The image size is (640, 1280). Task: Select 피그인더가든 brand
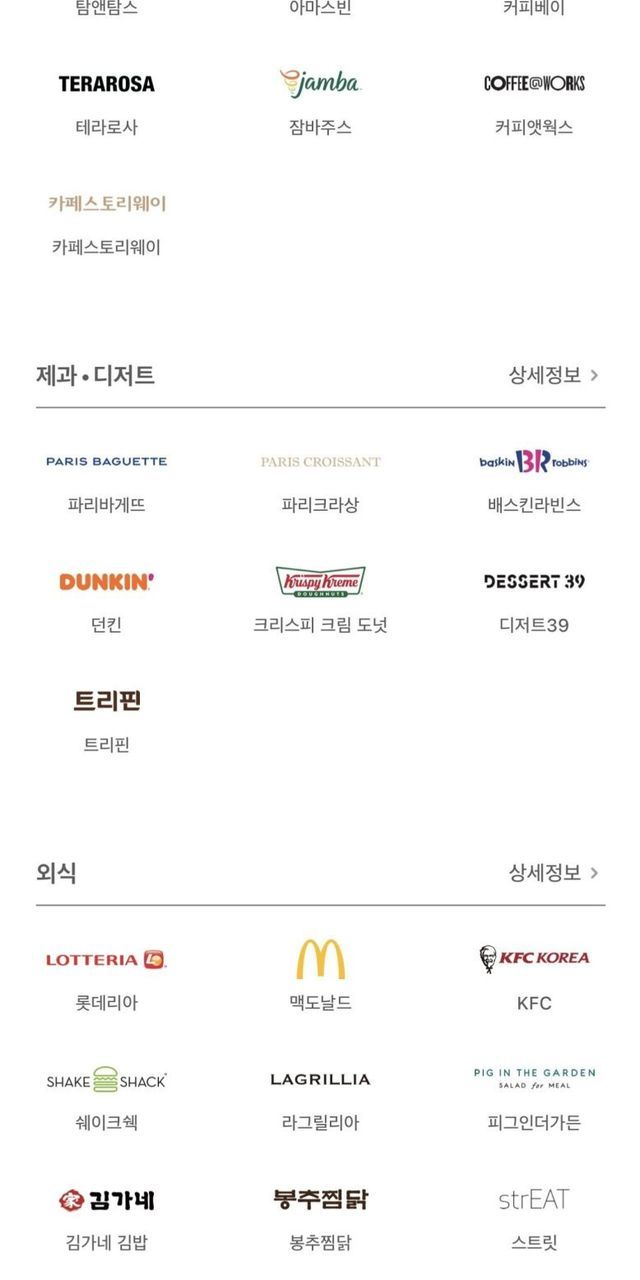tap(534, 1099)
